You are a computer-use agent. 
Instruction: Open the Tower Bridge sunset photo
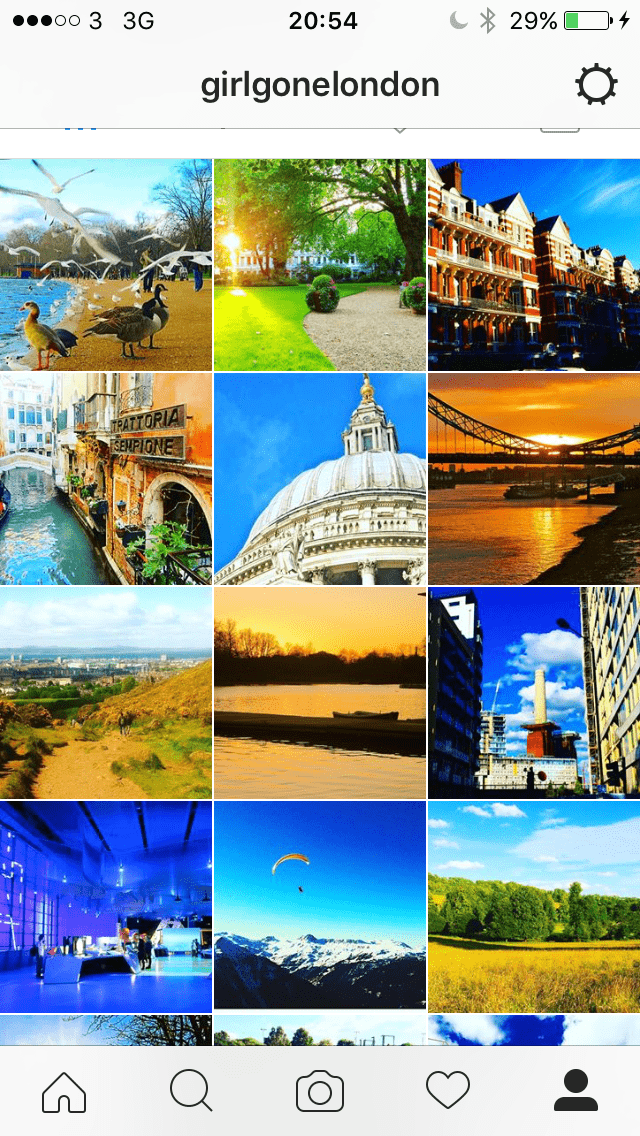pyautogui.click(x=534, y=479)
